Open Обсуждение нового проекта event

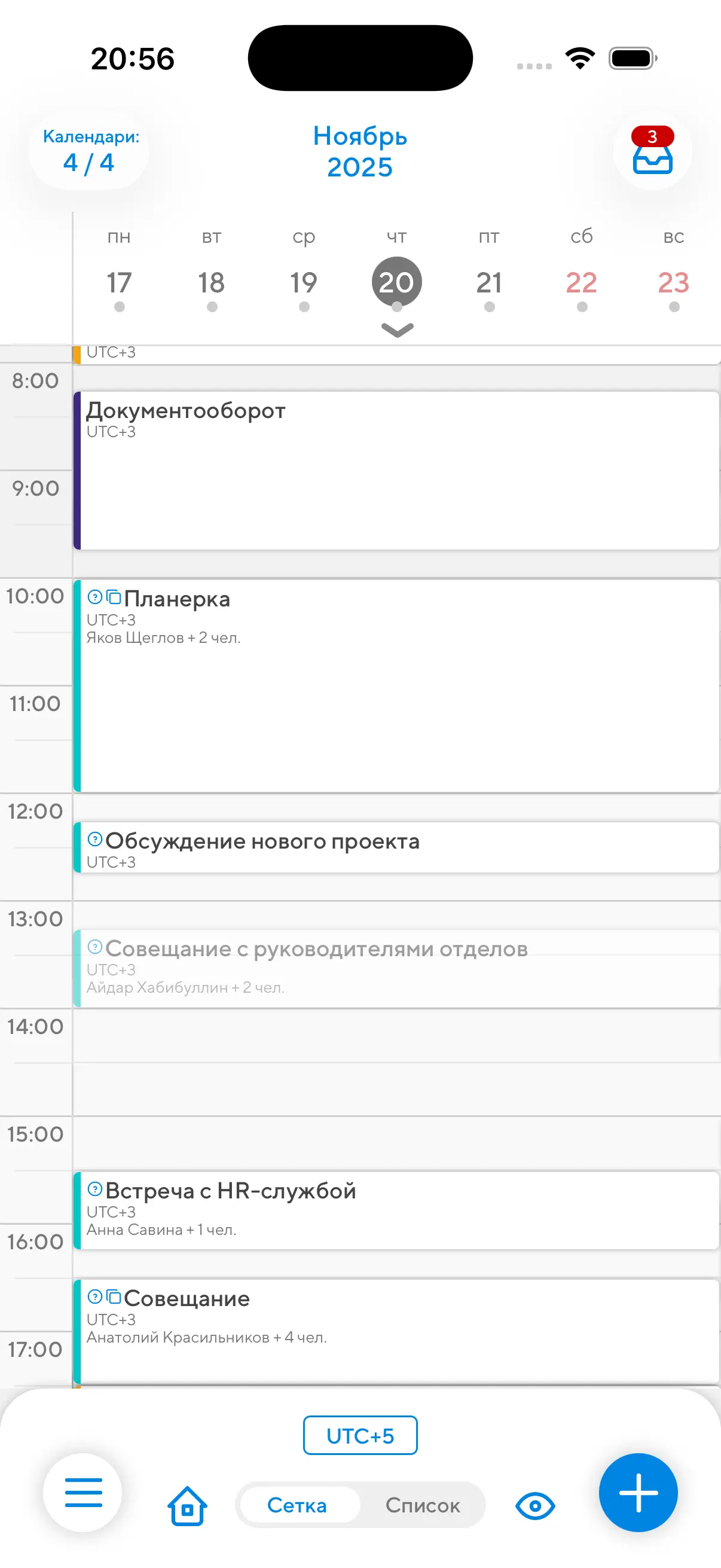(396, 847)
